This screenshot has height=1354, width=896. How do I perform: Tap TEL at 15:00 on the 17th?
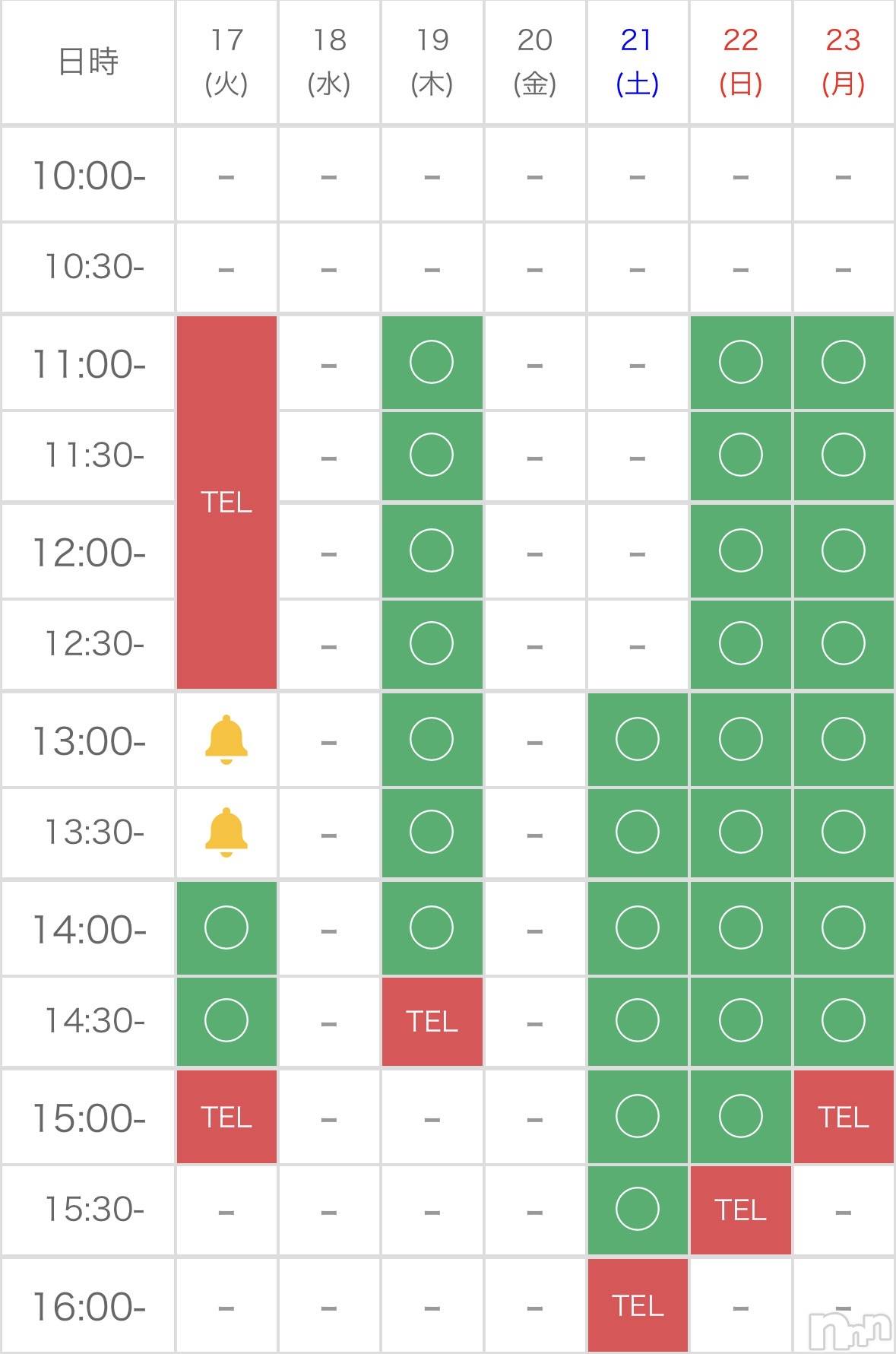click(x=226, y=1117)
